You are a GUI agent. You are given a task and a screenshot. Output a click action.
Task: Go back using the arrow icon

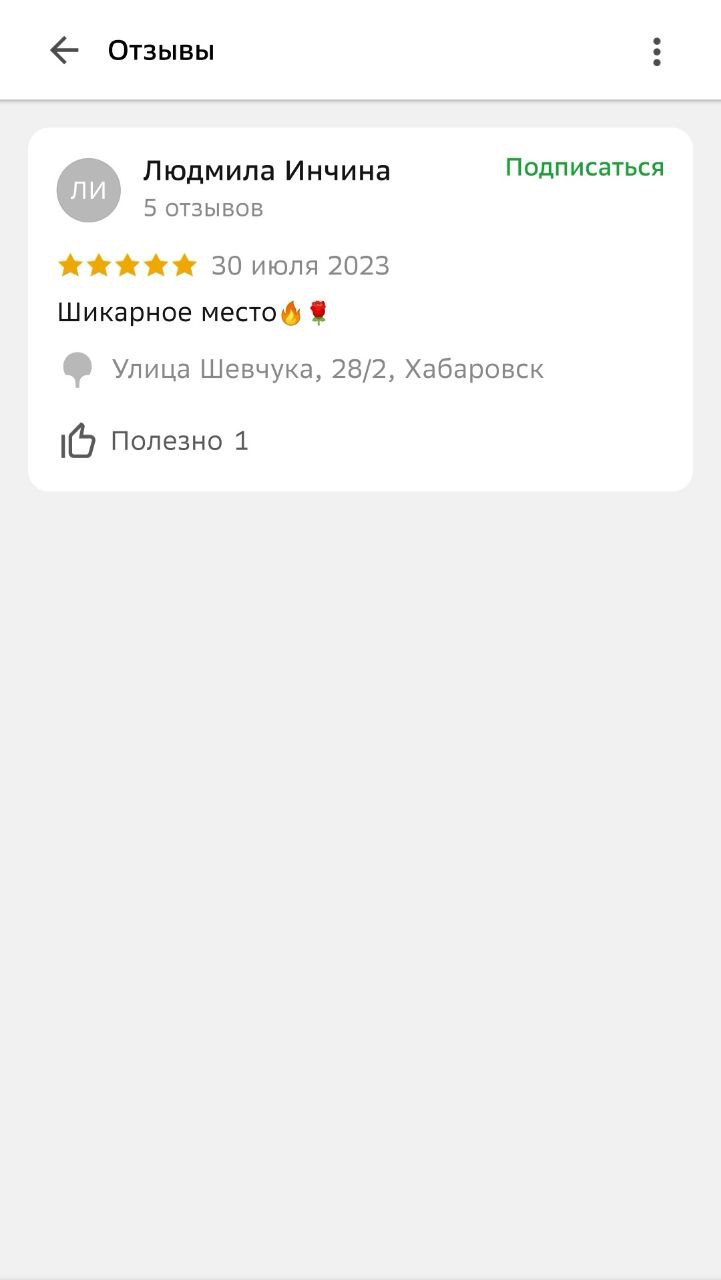pyautogui.click(x=64, y=50)
